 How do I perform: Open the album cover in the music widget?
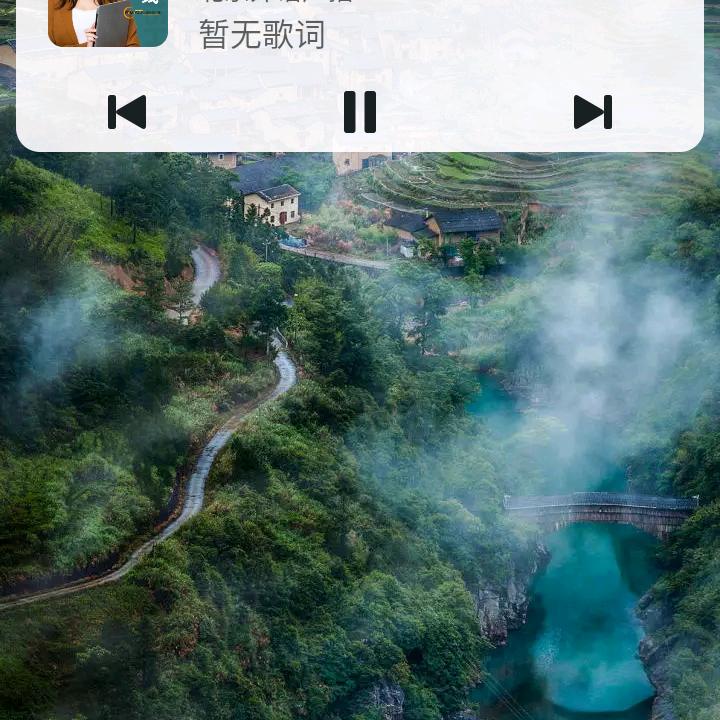click(x=108, y=22)
